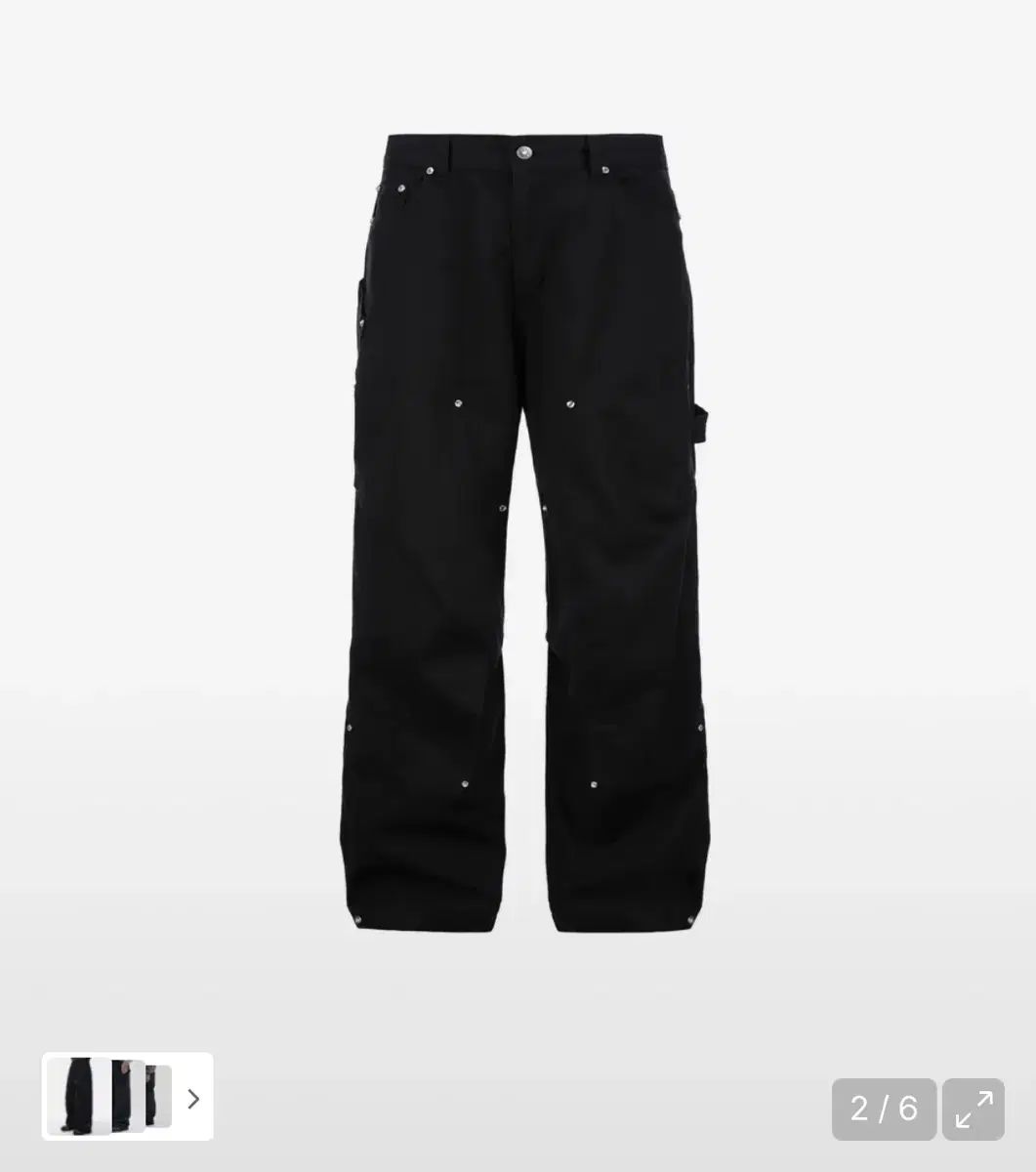Open the stacked image thumbnails preview
Screen dimensions: 1036x1172
[x=109, y=1096]
